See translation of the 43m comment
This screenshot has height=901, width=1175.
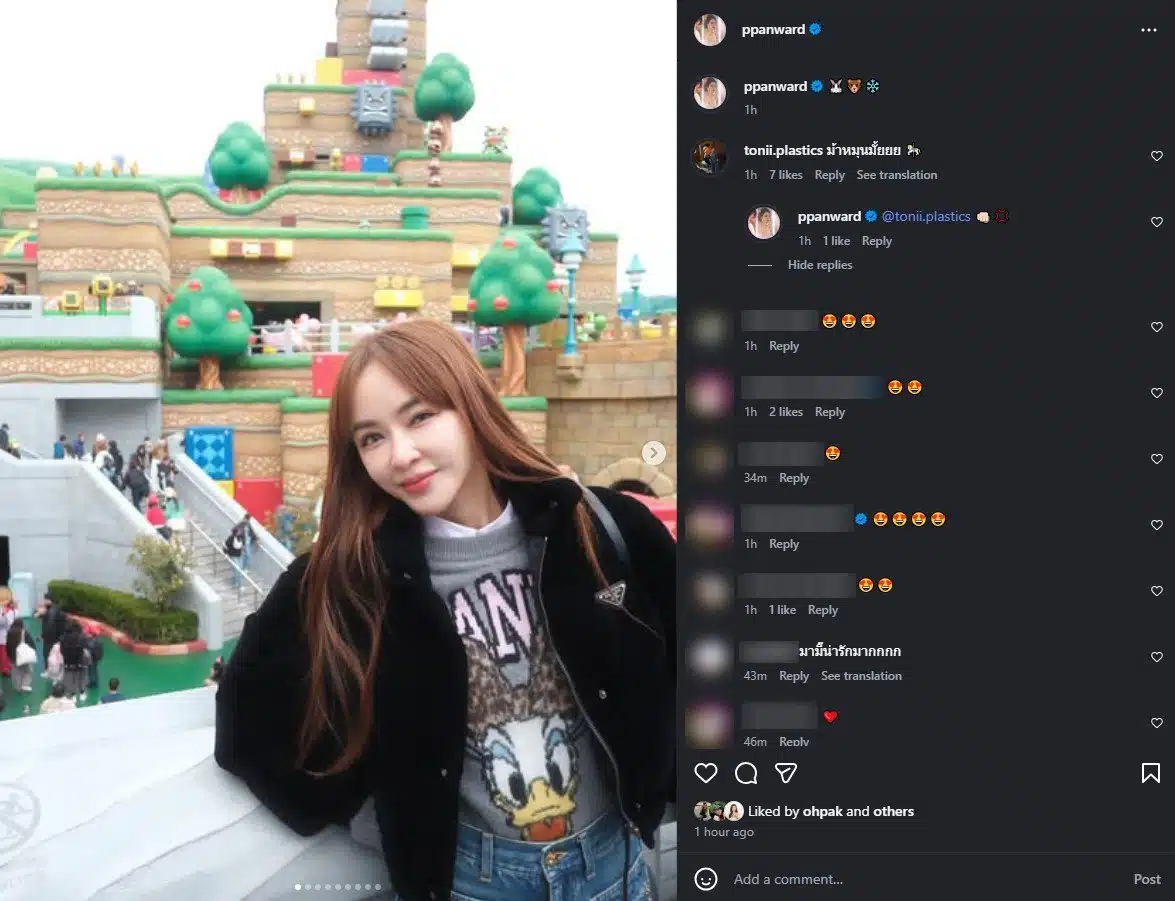click(861, 676)
